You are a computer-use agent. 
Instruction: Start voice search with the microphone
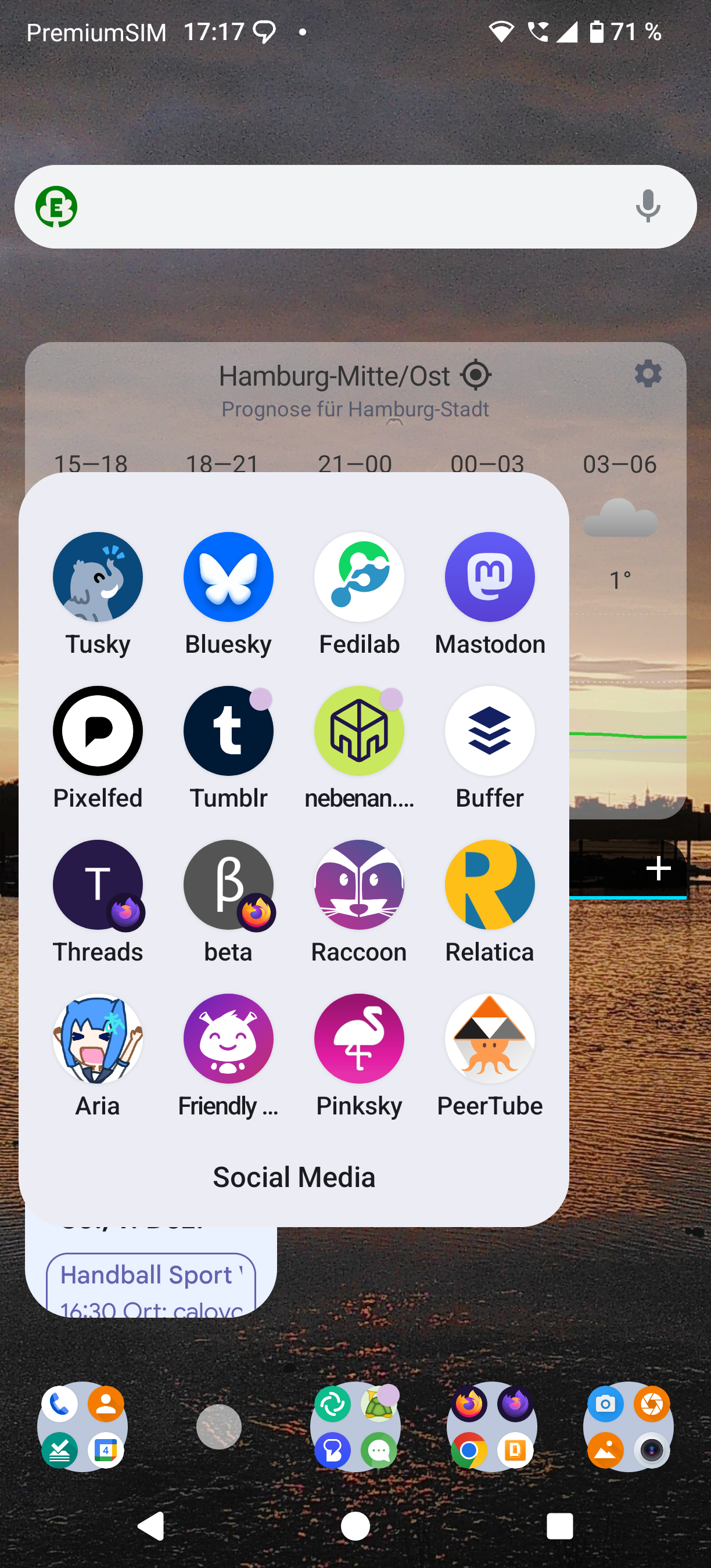coord(648,206)
